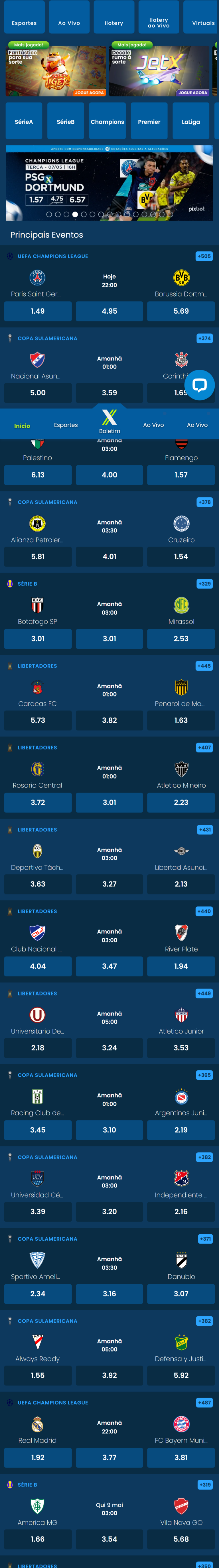Pick Always Ready odds 1.55
The width and height of the screenshot is (219, 1568).
coord(38,1375)
